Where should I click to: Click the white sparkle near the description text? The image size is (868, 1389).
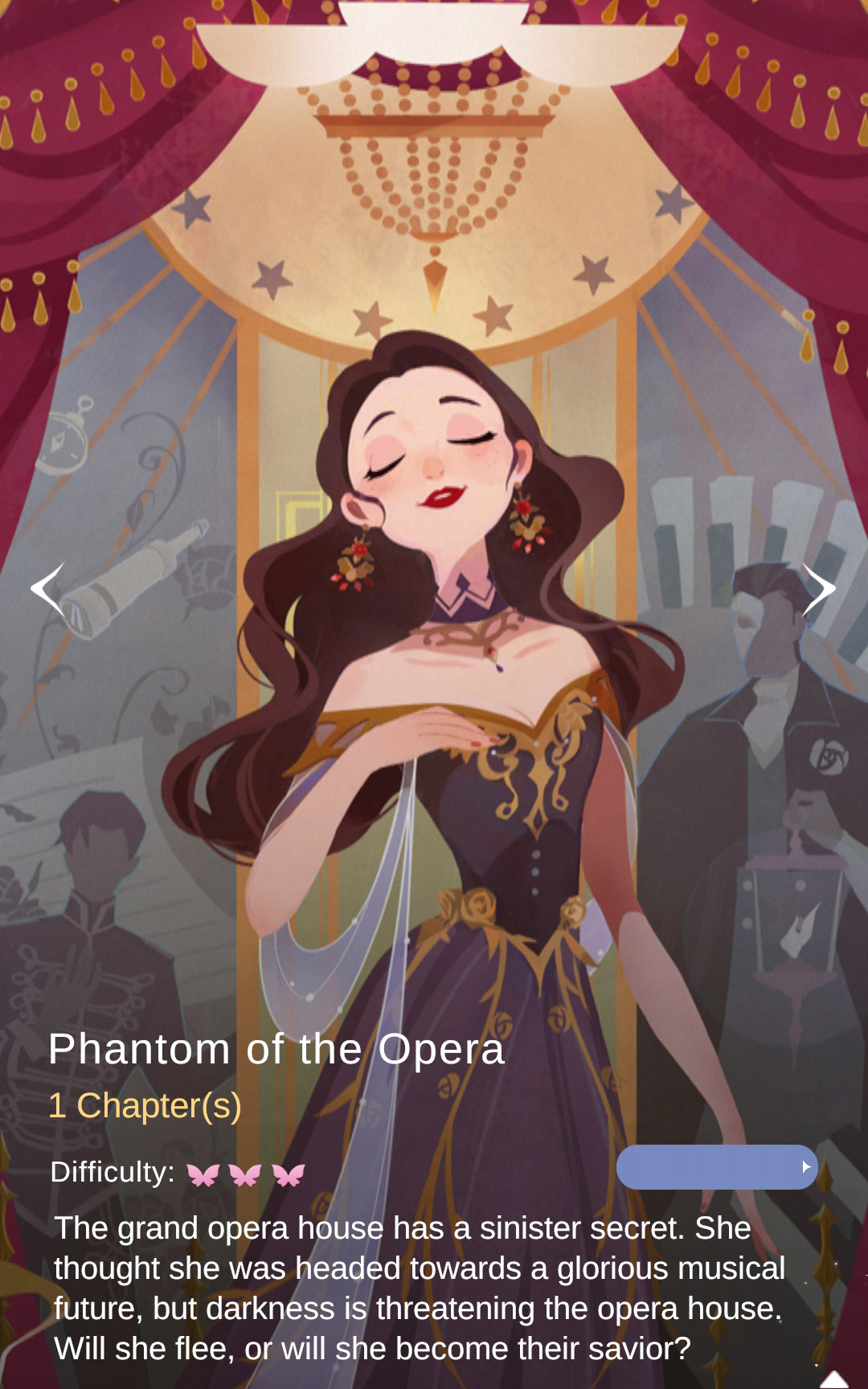pos(835,1264)
